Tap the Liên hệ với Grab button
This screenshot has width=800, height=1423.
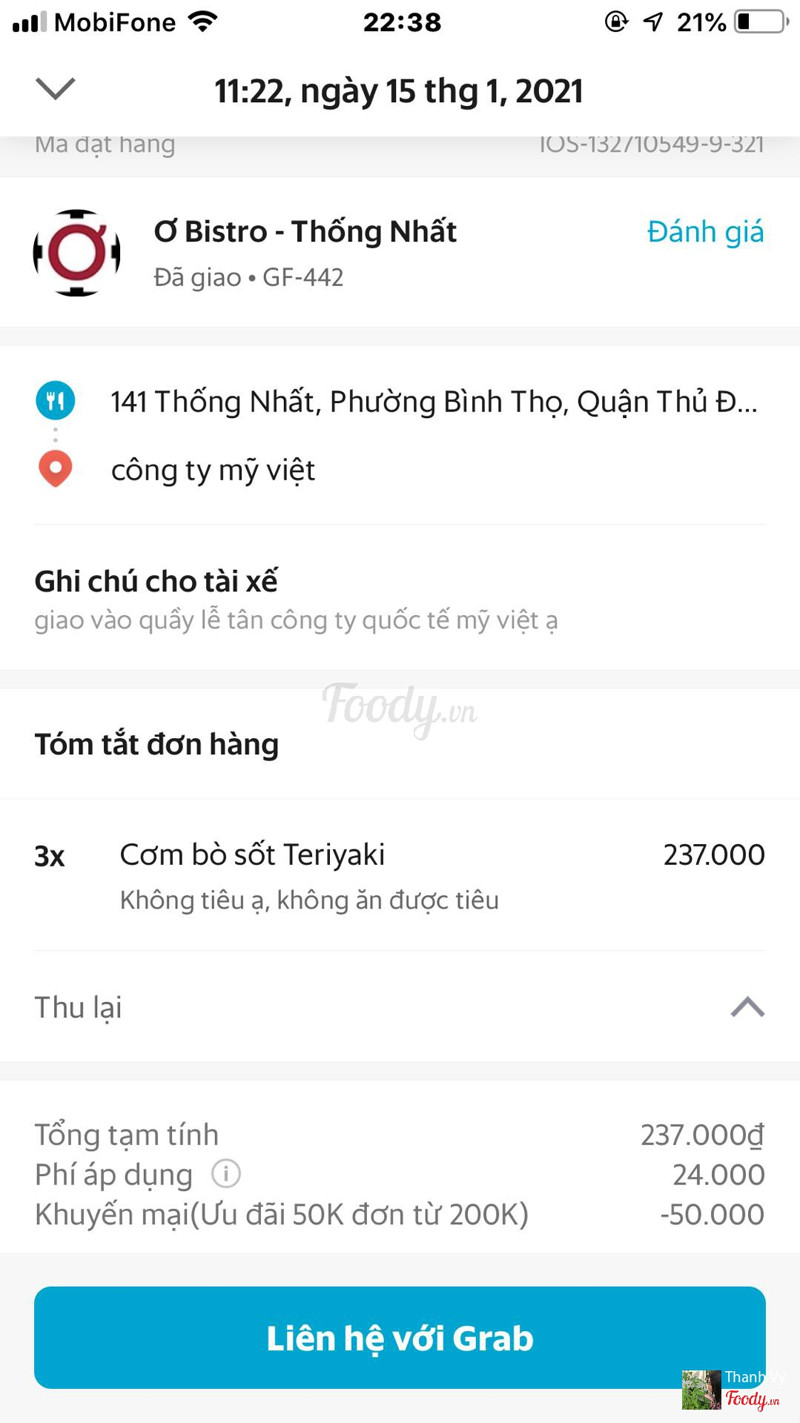(400, 1338)
